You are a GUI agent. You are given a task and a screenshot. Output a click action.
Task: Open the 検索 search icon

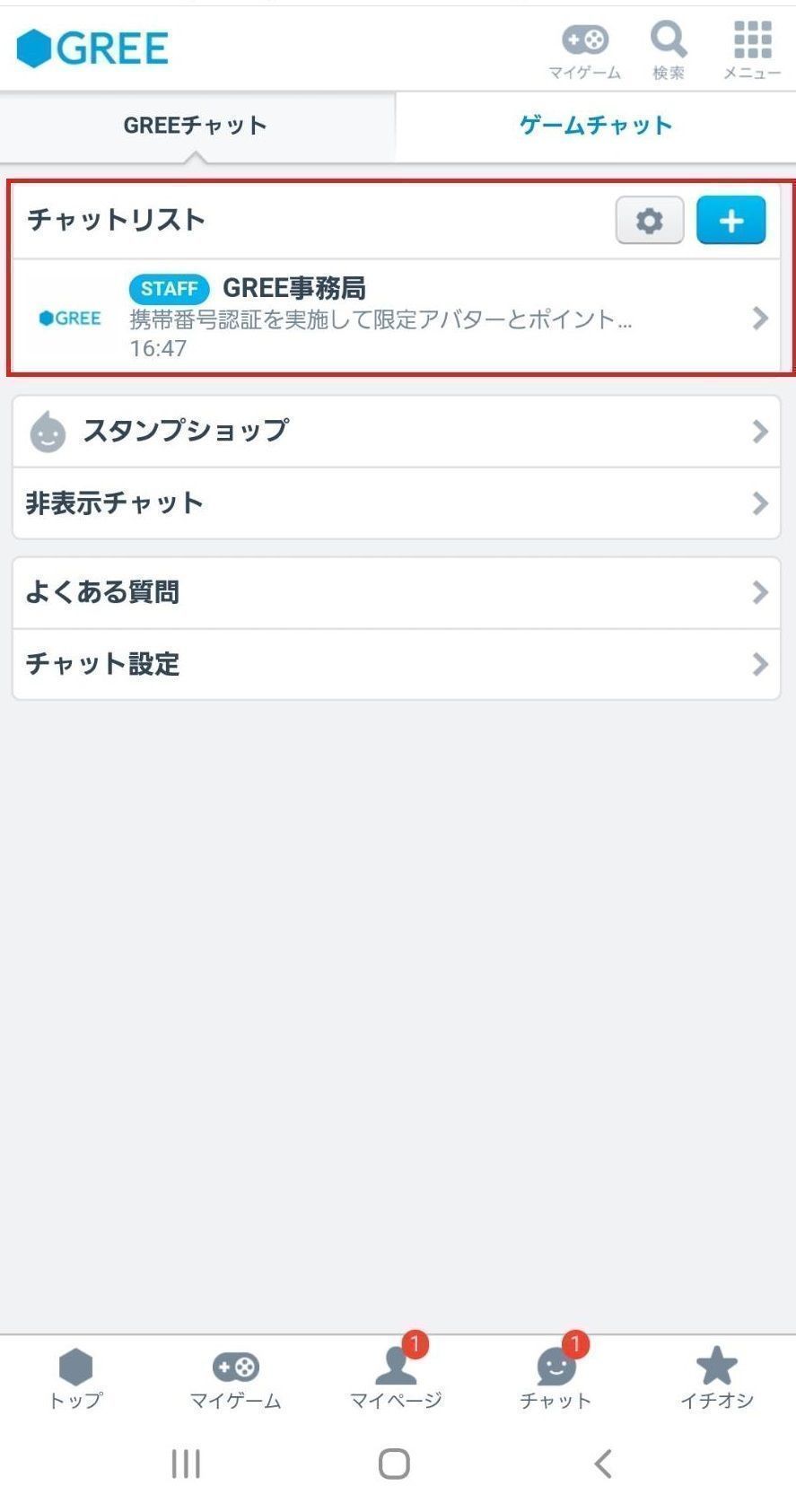coord(669,50)
